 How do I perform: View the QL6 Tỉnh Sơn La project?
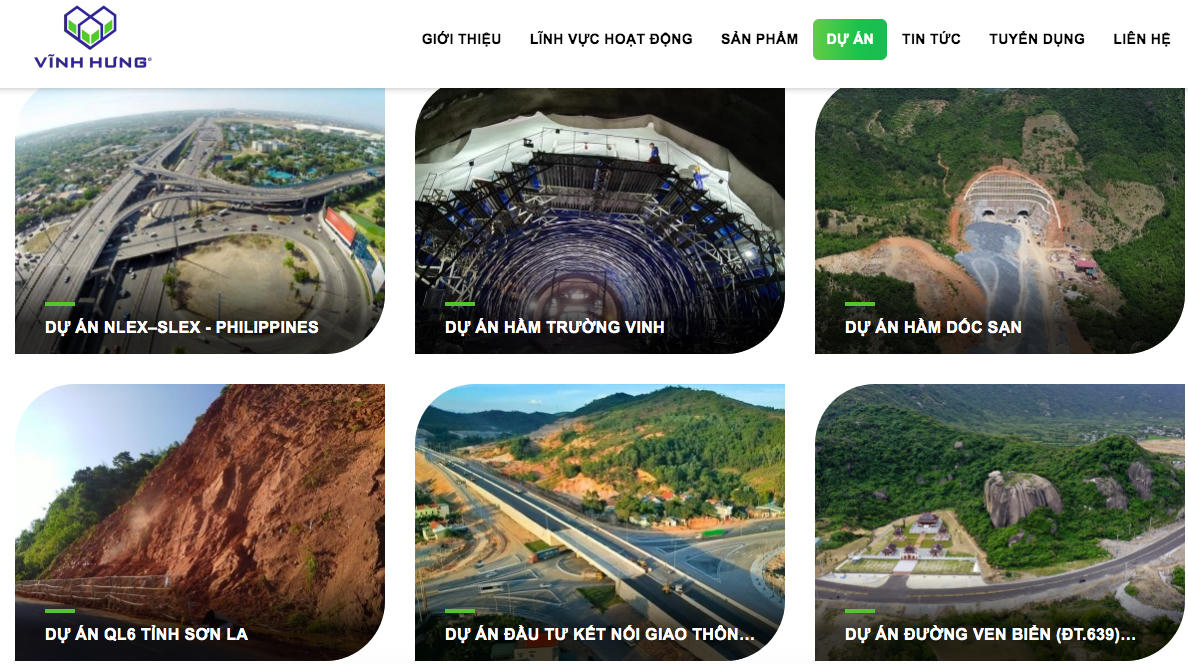pyautogui.click(x=200, y=522)
